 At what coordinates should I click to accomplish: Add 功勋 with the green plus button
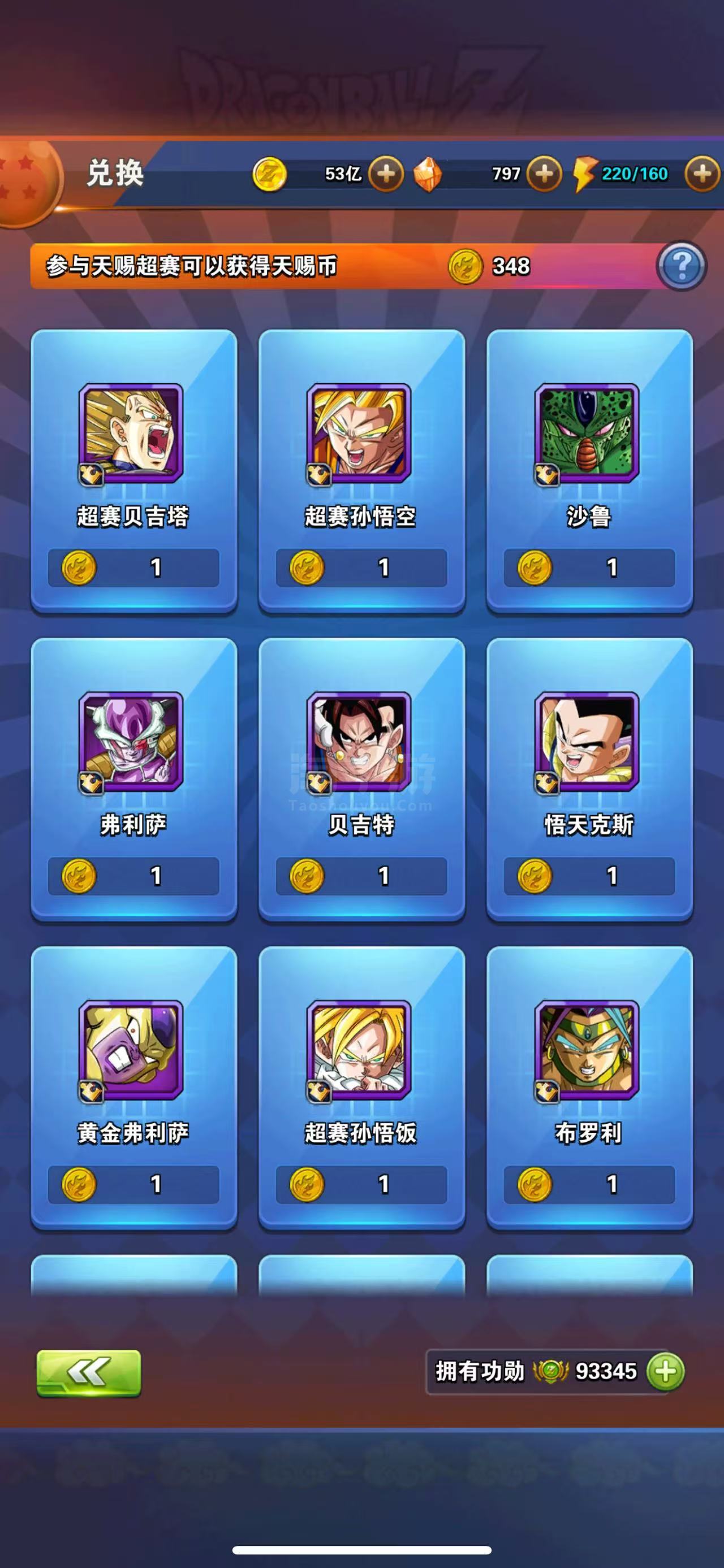point(666,1372)
